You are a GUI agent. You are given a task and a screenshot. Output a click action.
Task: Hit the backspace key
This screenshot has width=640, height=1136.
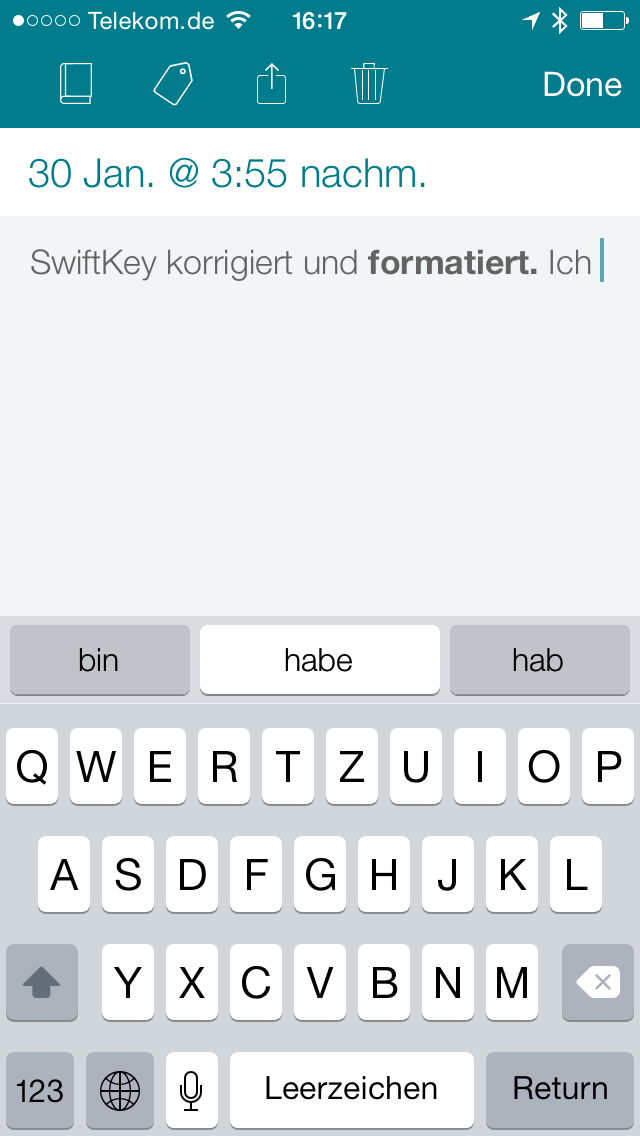point(597,983)
